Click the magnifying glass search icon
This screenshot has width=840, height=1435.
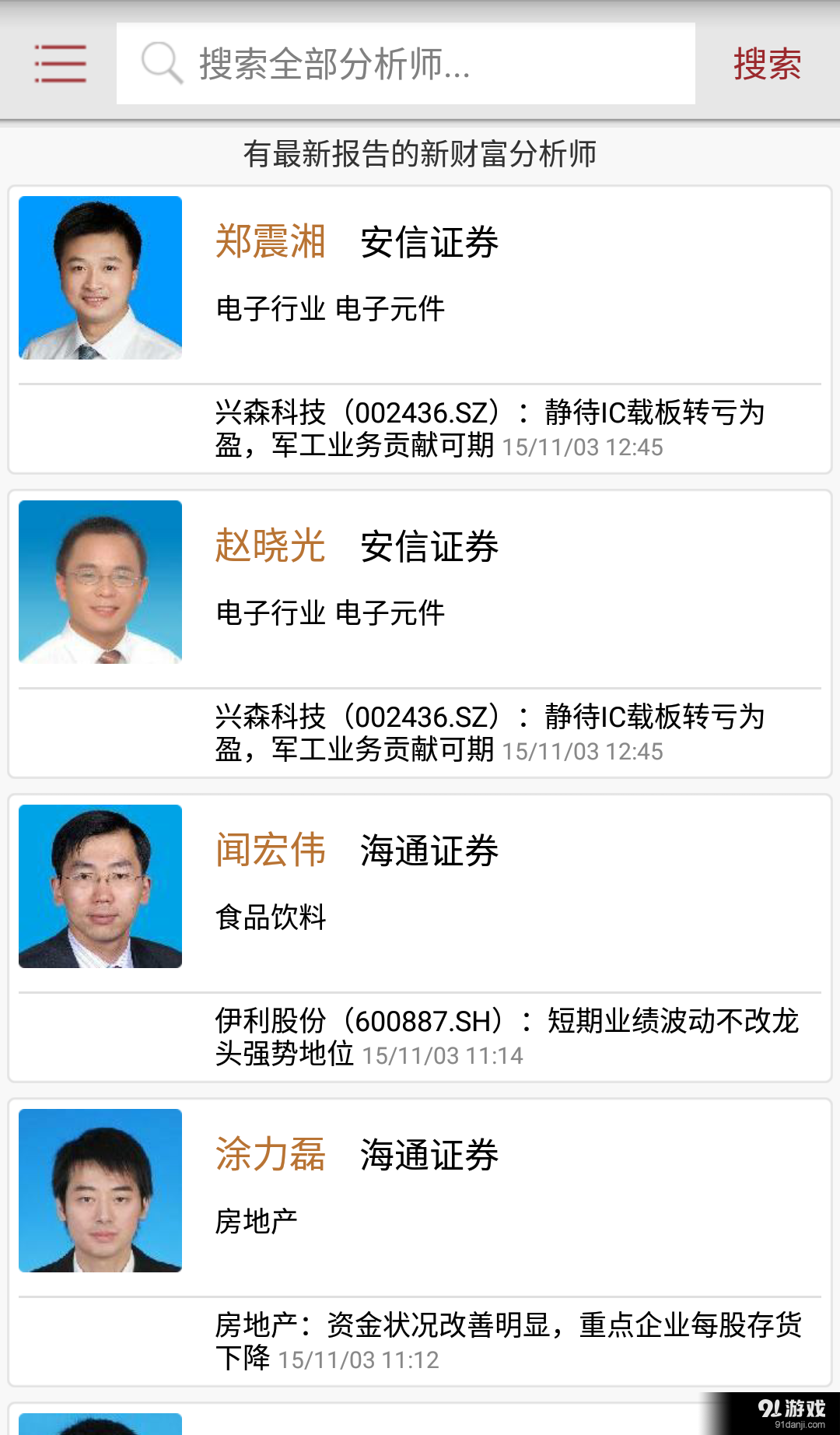(x=161, y=64)
